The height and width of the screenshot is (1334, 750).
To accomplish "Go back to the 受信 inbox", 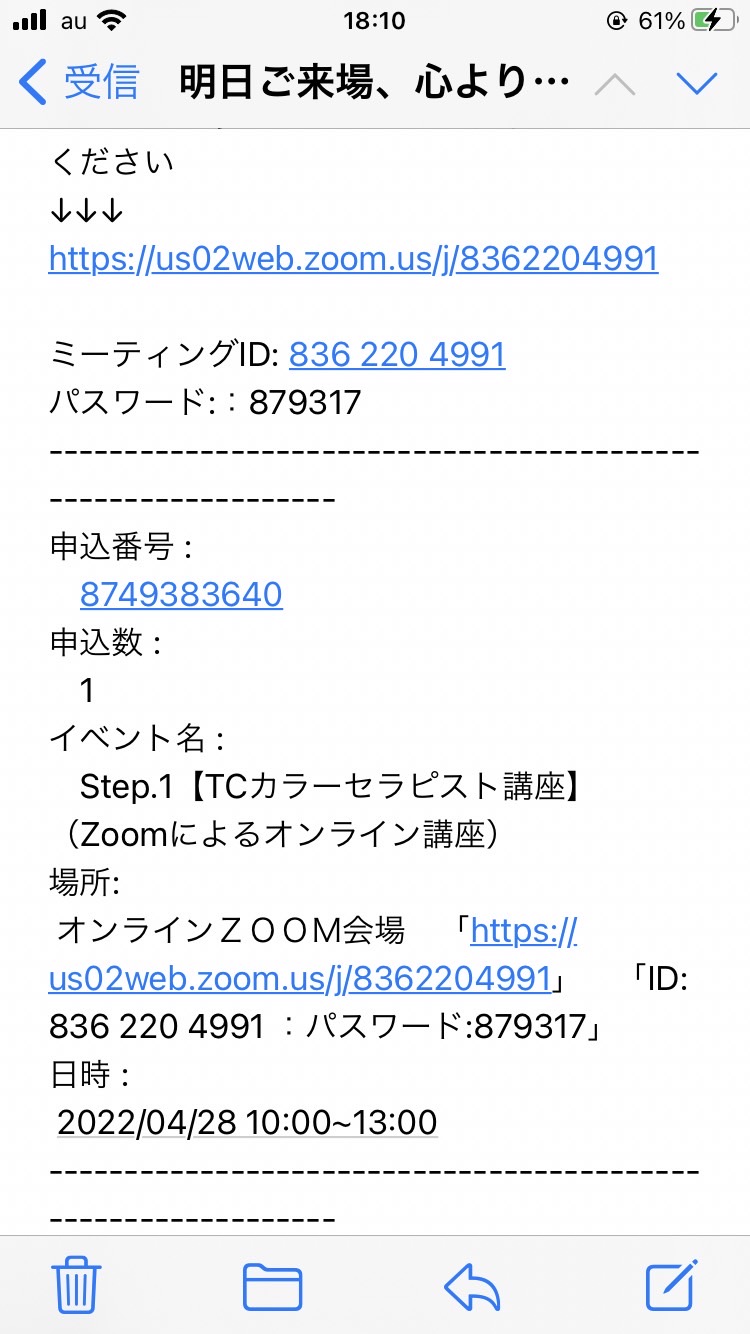I will (x=79, y=82).
